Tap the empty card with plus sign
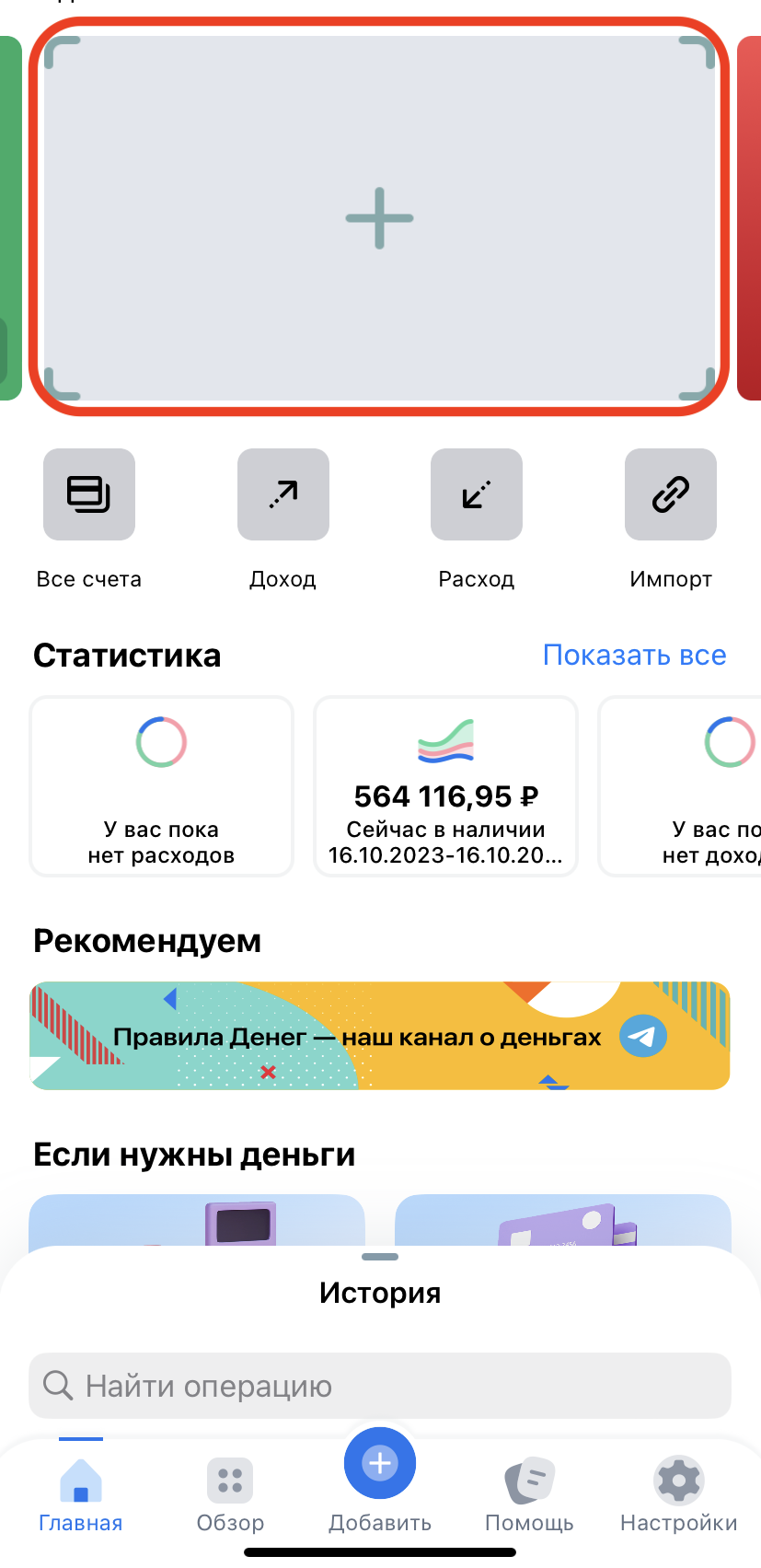 (x=379, y=218)
